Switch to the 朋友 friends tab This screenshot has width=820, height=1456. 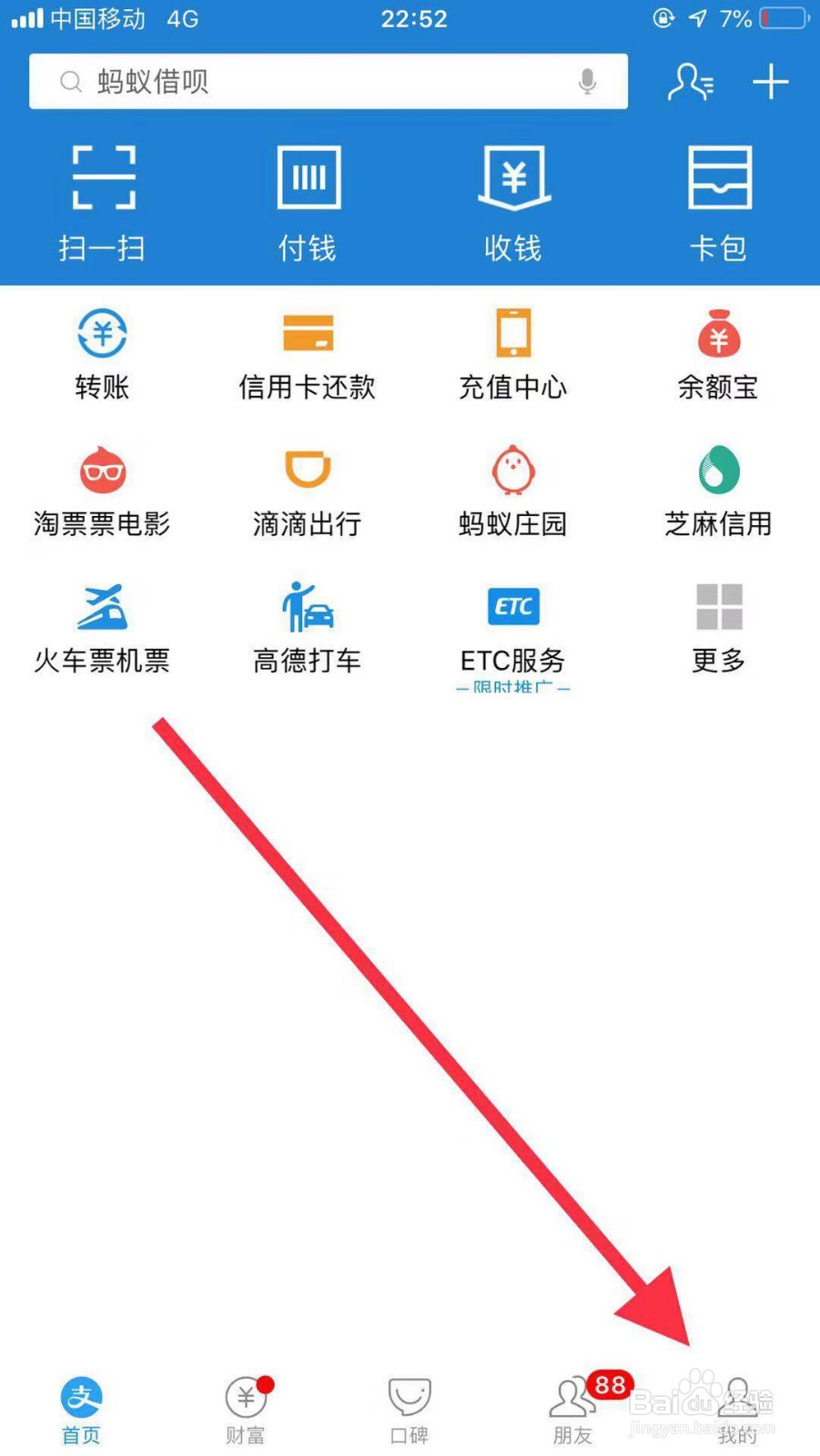(572, 1406)
